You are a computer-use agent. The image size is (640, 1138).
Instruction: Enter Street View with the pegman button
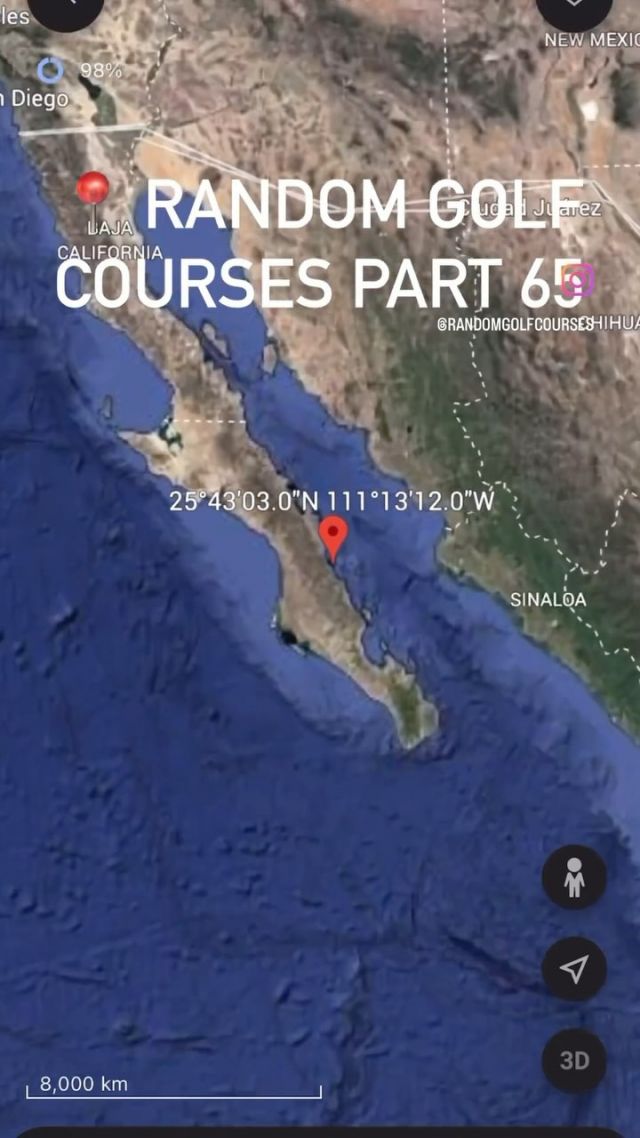(574, 877)
